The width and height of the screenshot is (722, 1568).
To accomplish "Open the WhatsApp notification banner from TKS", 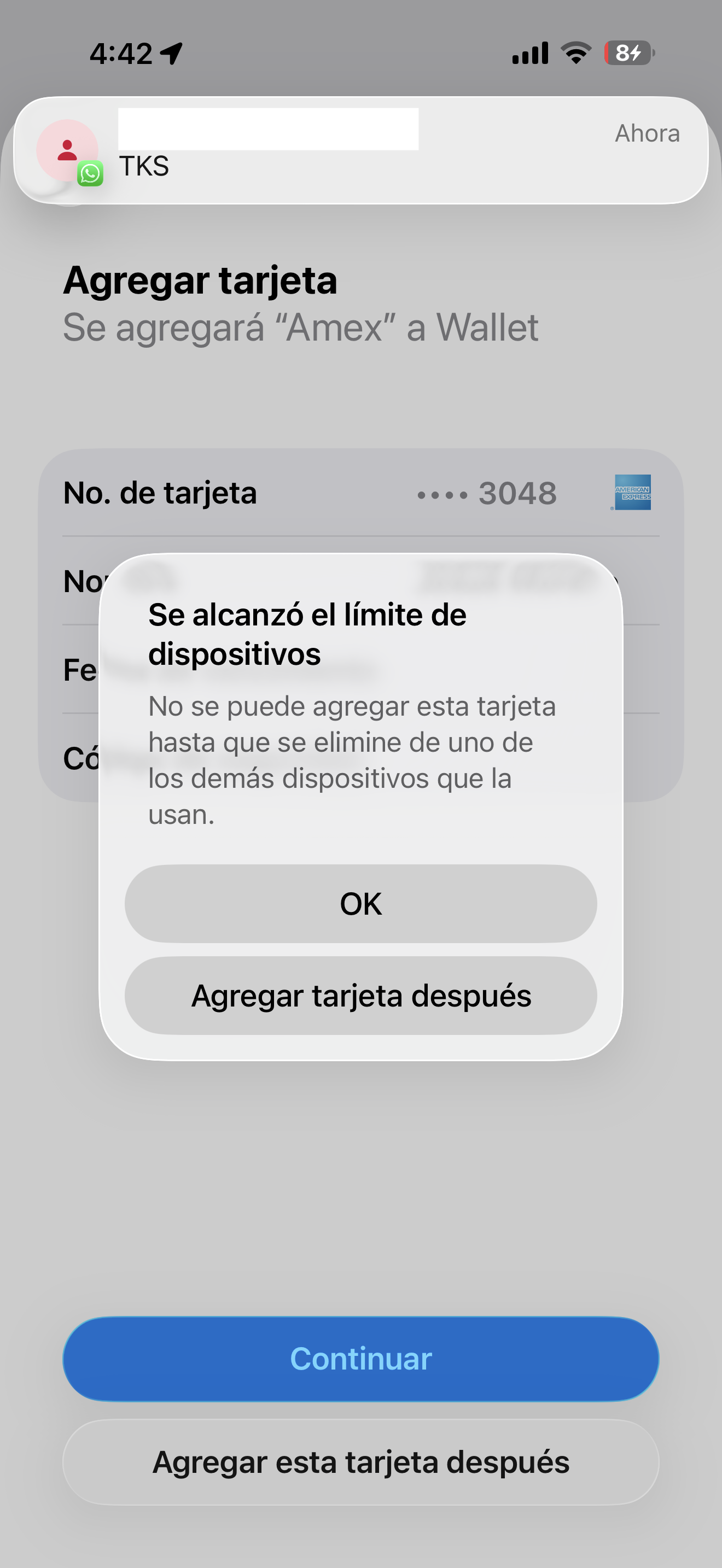I will 360,150.
